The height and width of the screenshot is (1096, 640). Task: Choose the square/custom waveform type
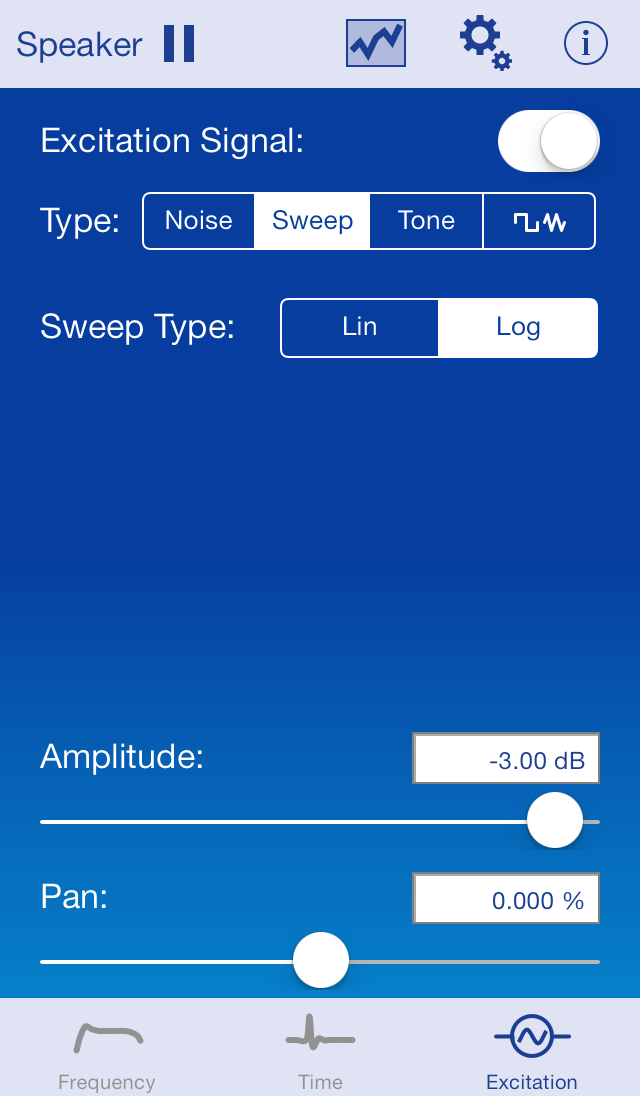[x=539, y=221]
